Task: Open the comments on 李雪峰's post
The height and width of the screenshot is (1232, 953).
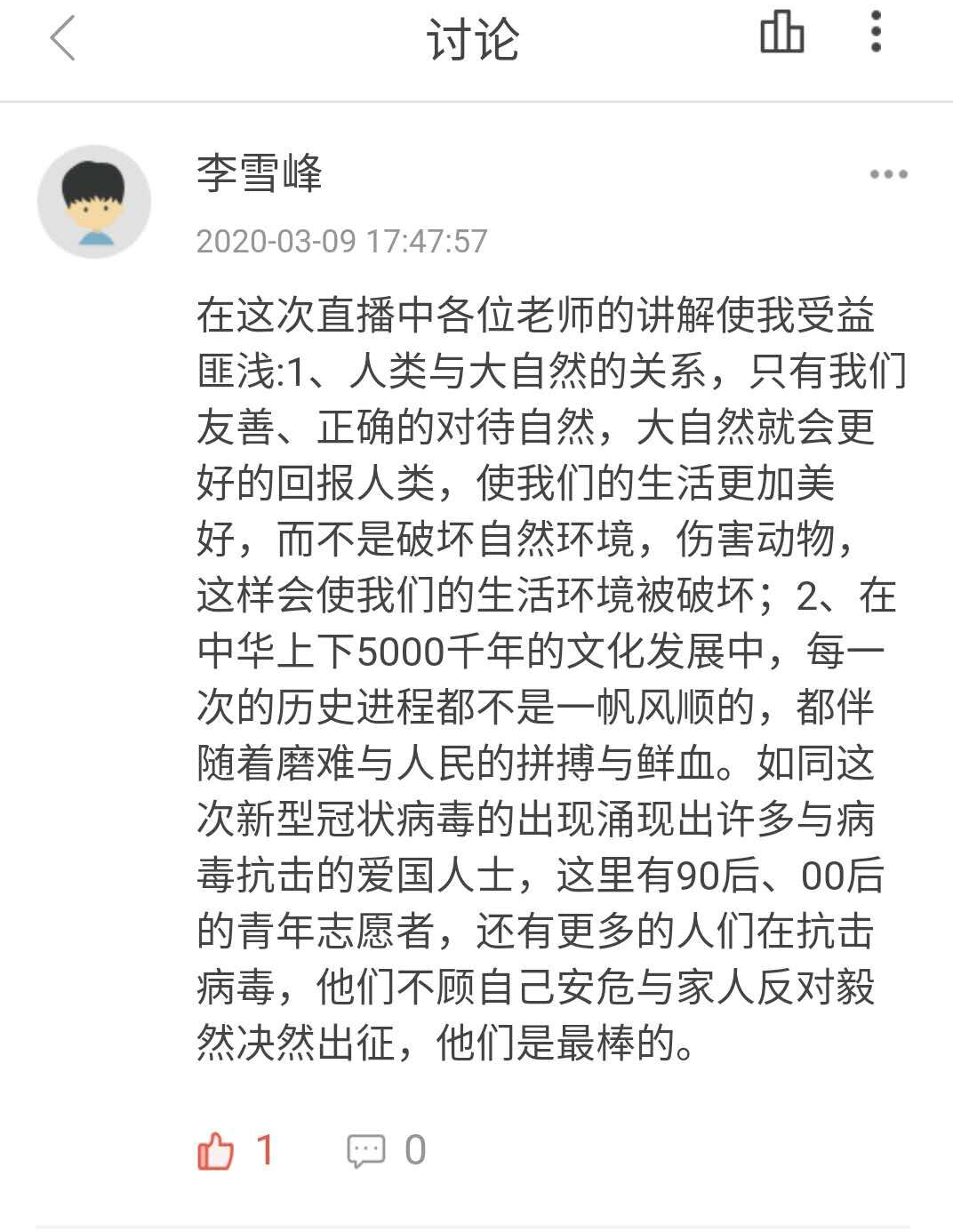Action: point(366,1150)
